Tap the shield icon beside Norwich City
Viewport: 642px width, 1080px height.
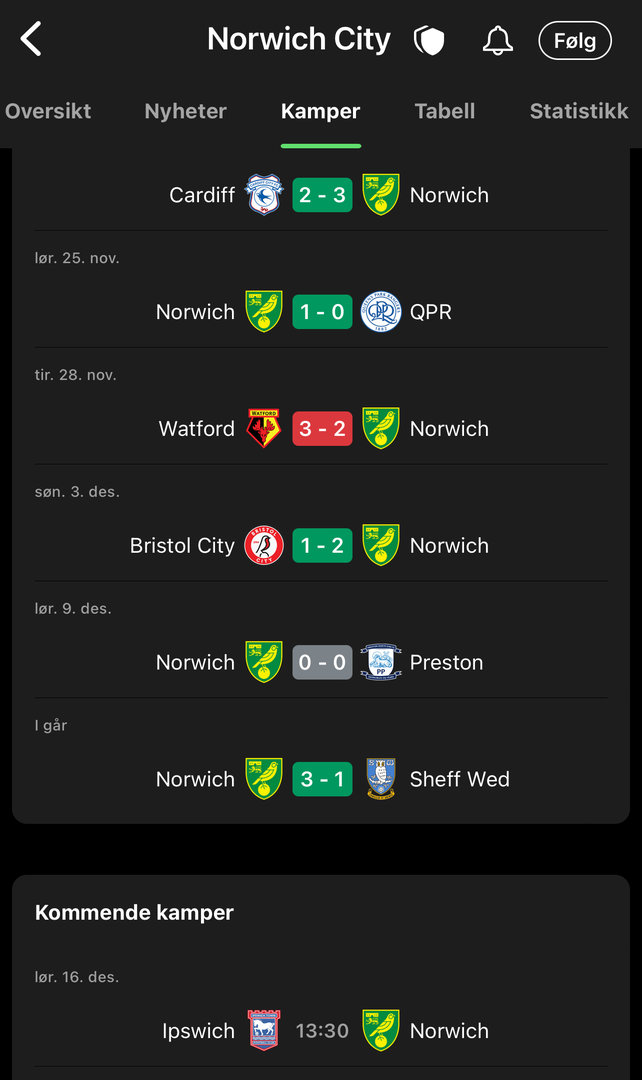pos(429,41)
